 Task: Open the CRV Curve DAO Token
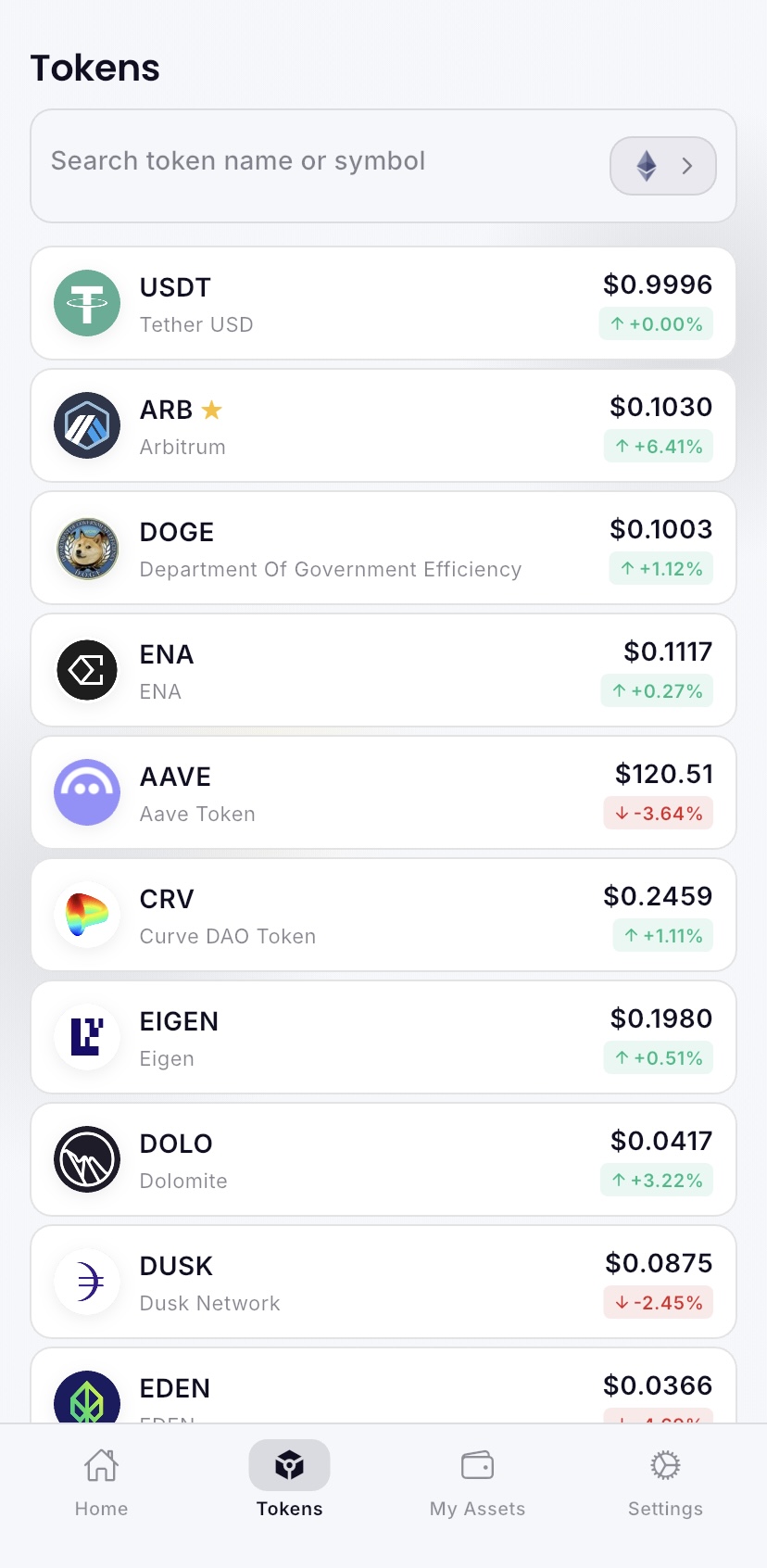tap(383, 915)
